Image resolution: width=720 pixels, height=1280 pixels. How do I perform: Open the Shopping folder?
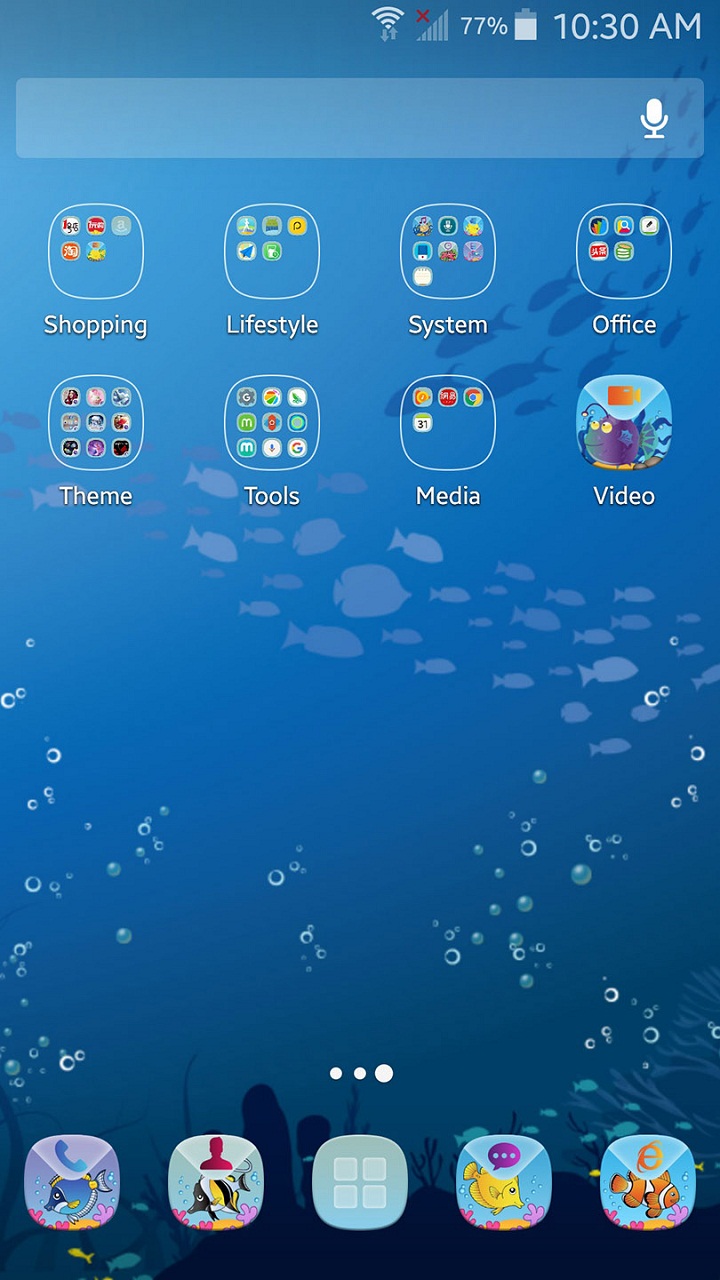tap(95, 251)
